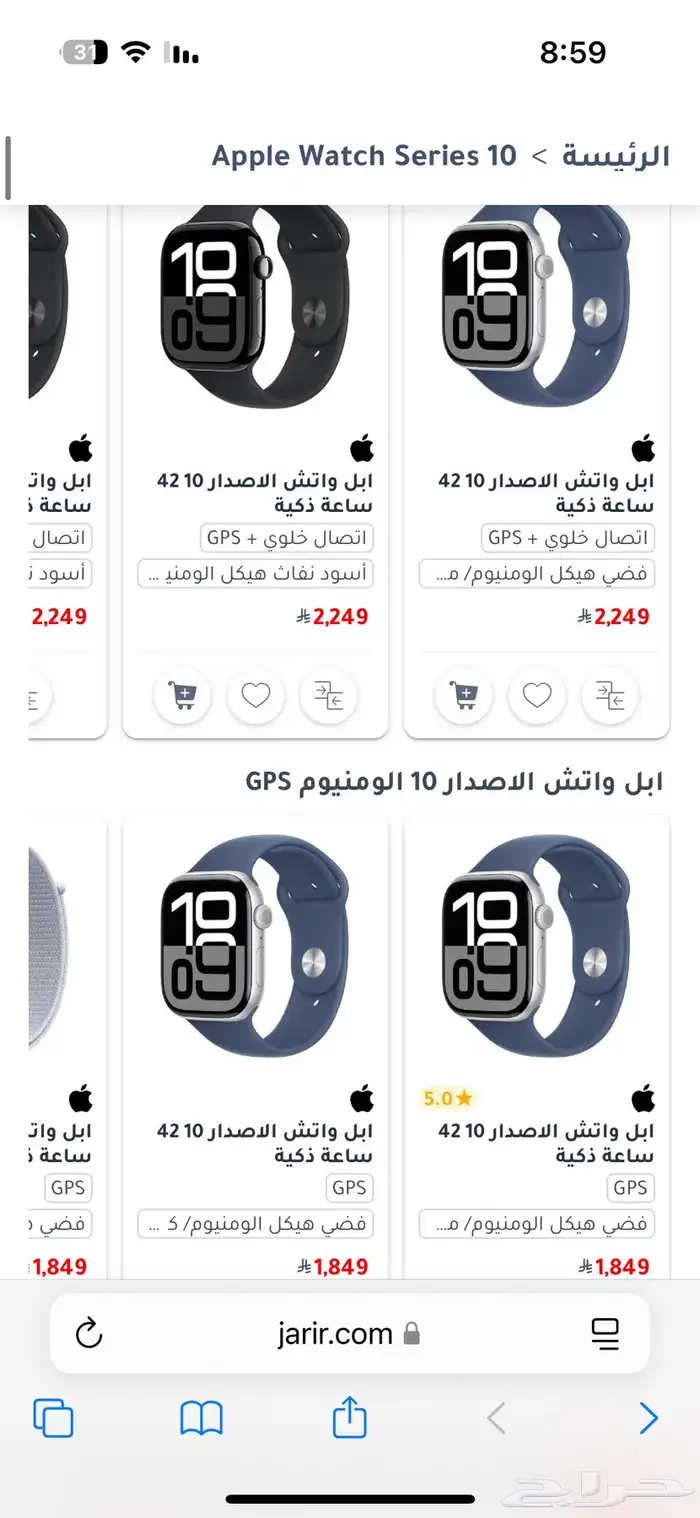Share this page
This screenshot has width=700, height=1518.
click(x=349, y=1416)
